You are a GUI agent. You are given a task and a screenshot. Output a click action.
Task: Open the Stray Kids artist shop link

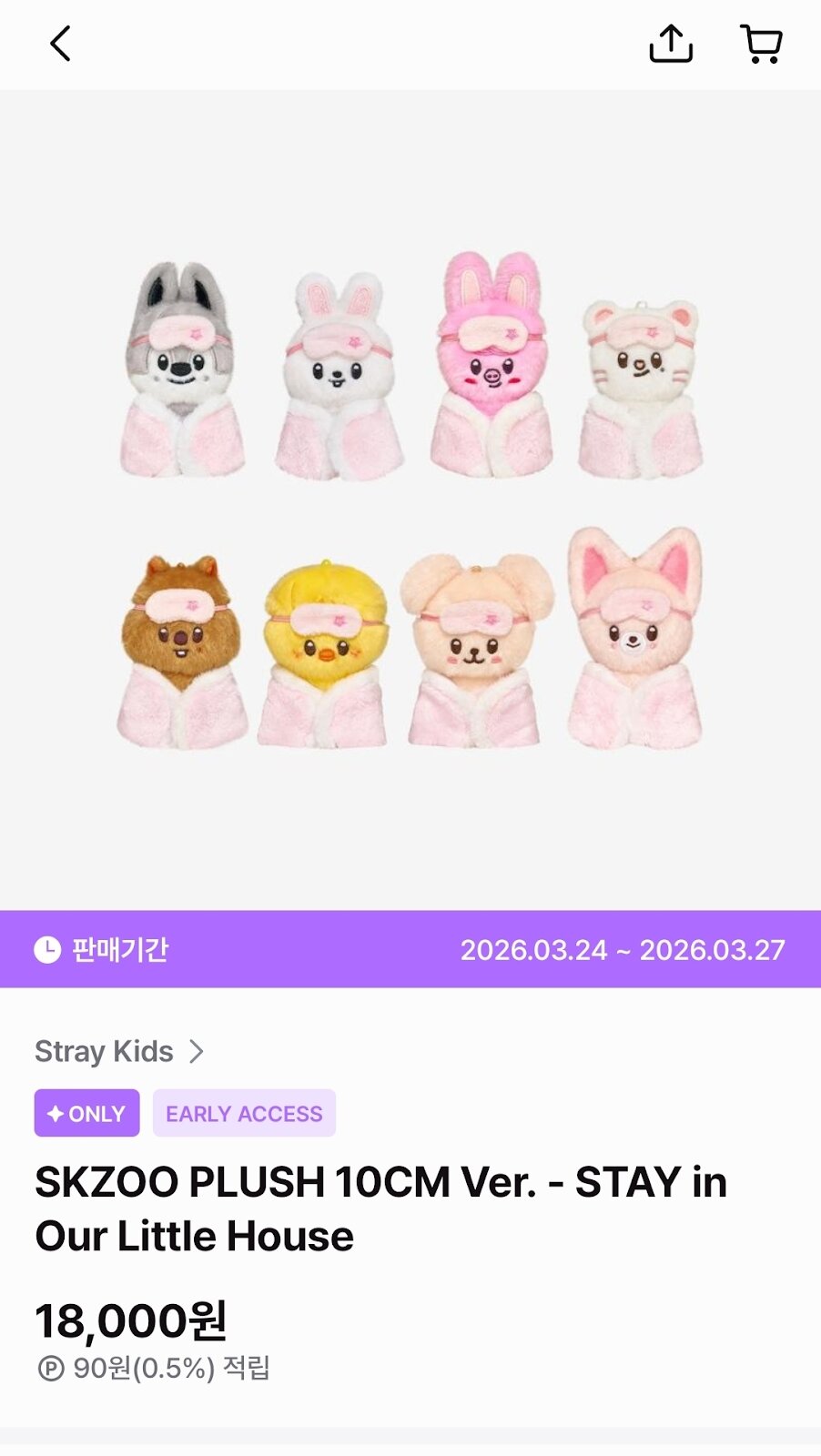click(x=118, y=1052)
